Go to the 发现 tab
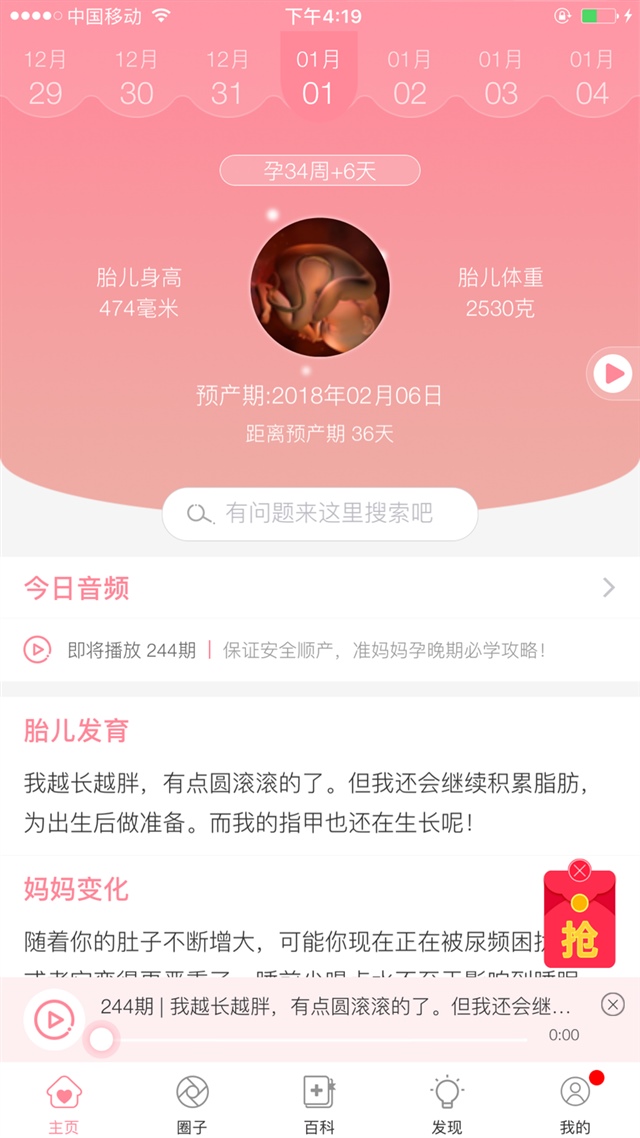Image resolution: width=640 pixels, height=1138 pixels. [447, 1104]
